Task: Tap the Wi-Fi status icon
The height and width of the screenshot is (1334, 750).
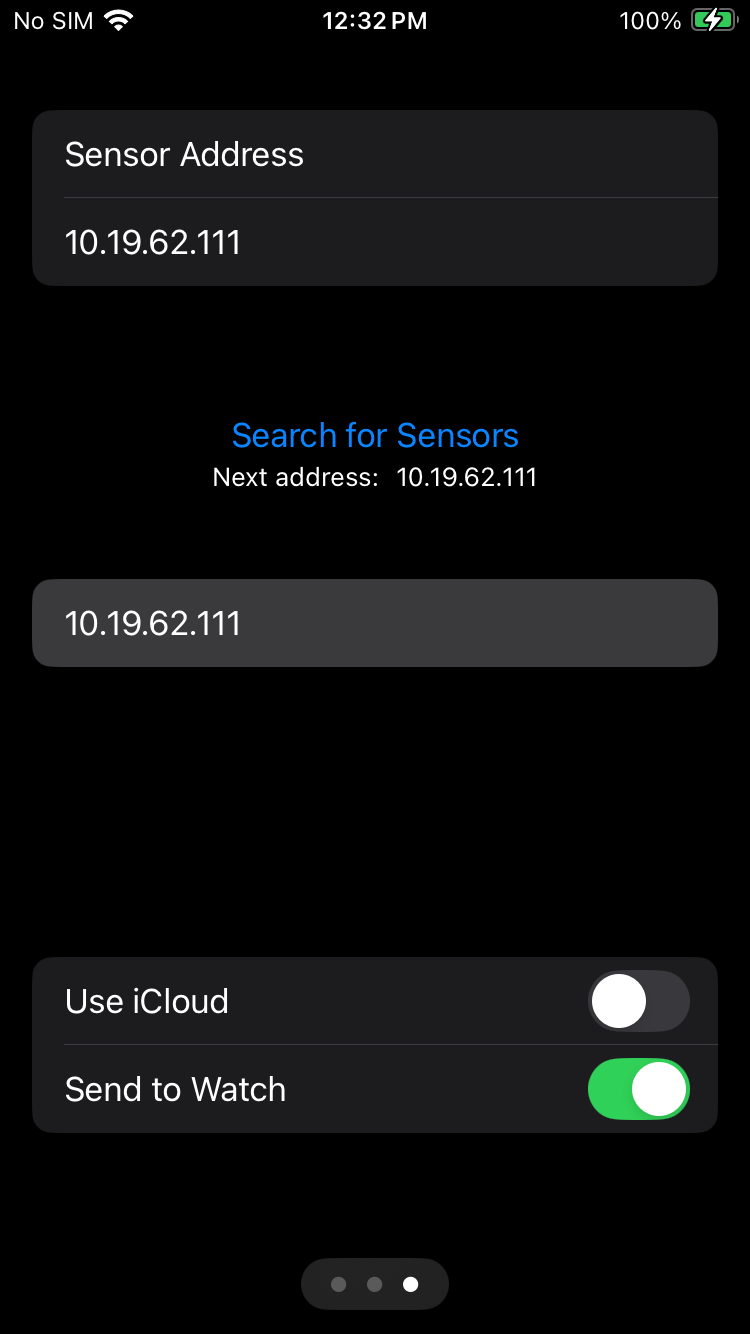Action: click(120, 19)
